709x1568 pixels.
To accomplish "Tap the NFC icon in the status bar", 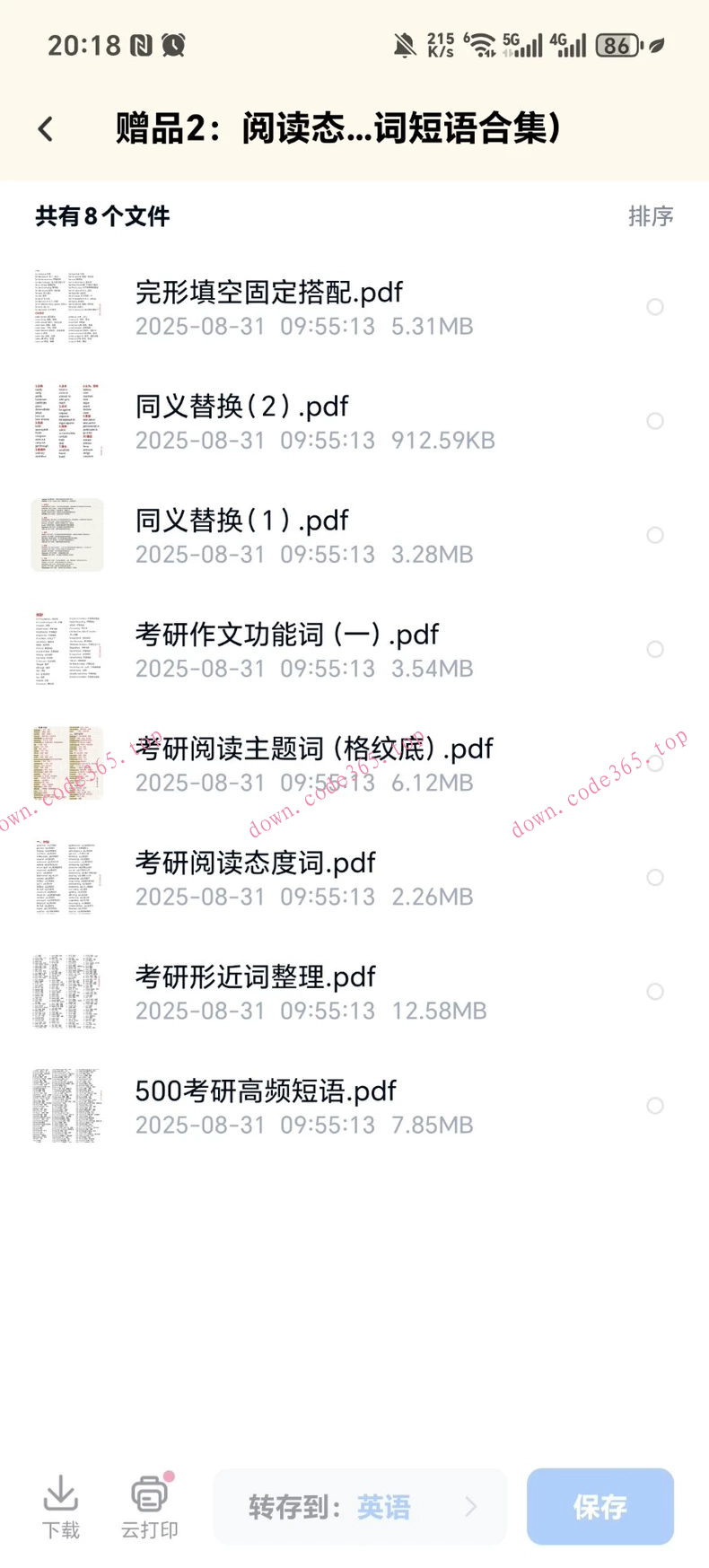I will click(x=140, y=44).
